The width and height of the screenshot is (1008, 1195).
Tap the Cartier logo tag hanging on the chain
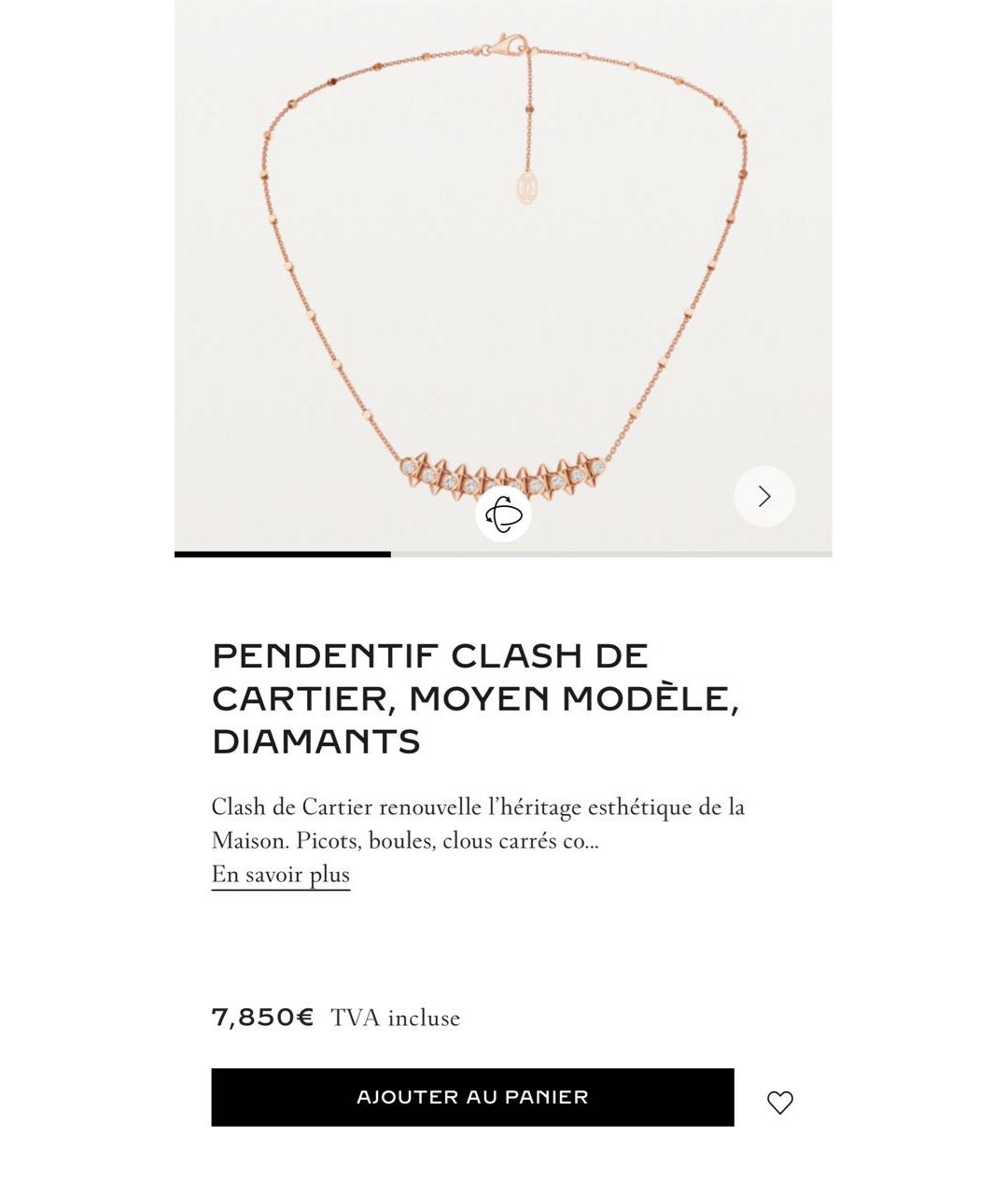pos(529,187)
